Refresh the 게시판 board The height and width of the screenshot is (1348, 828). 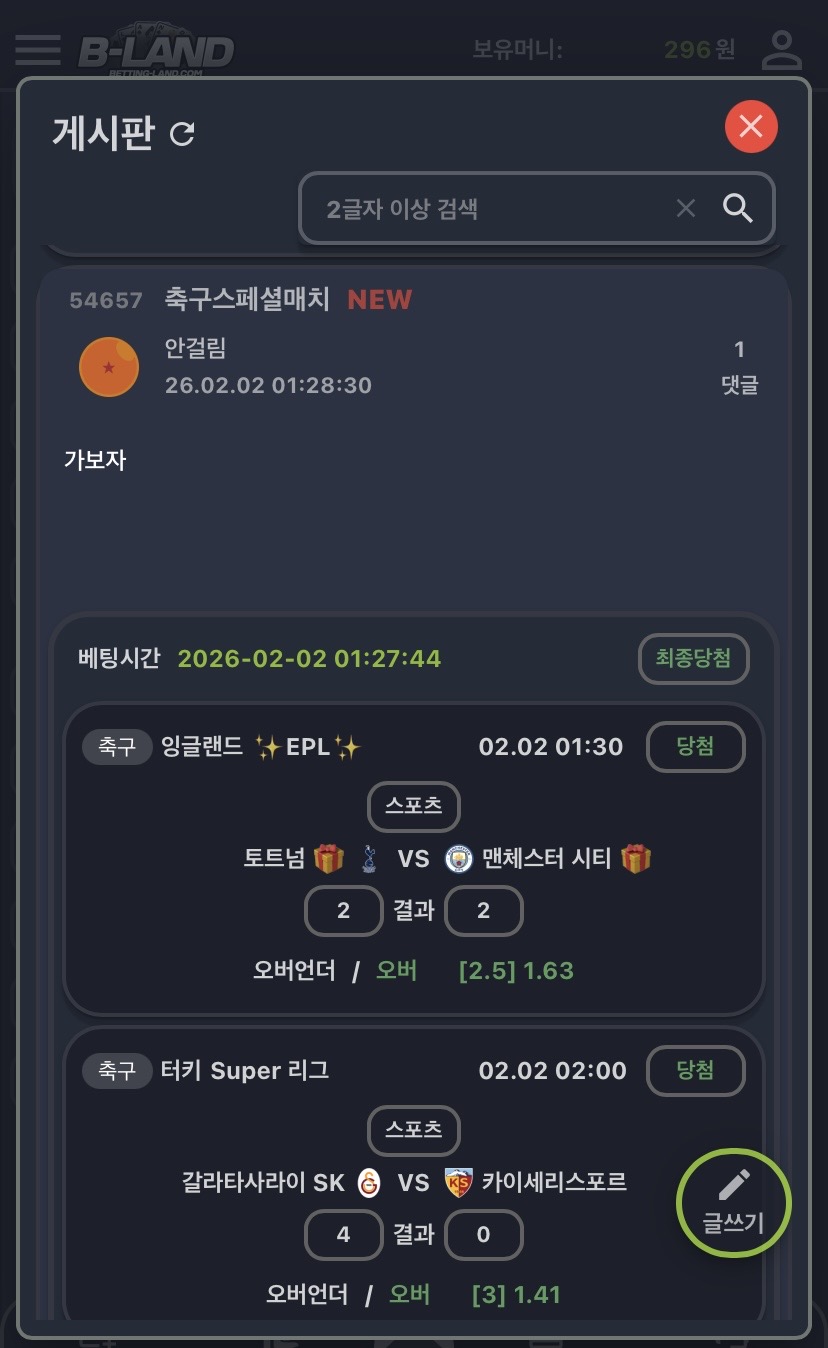tap(182, 133)
